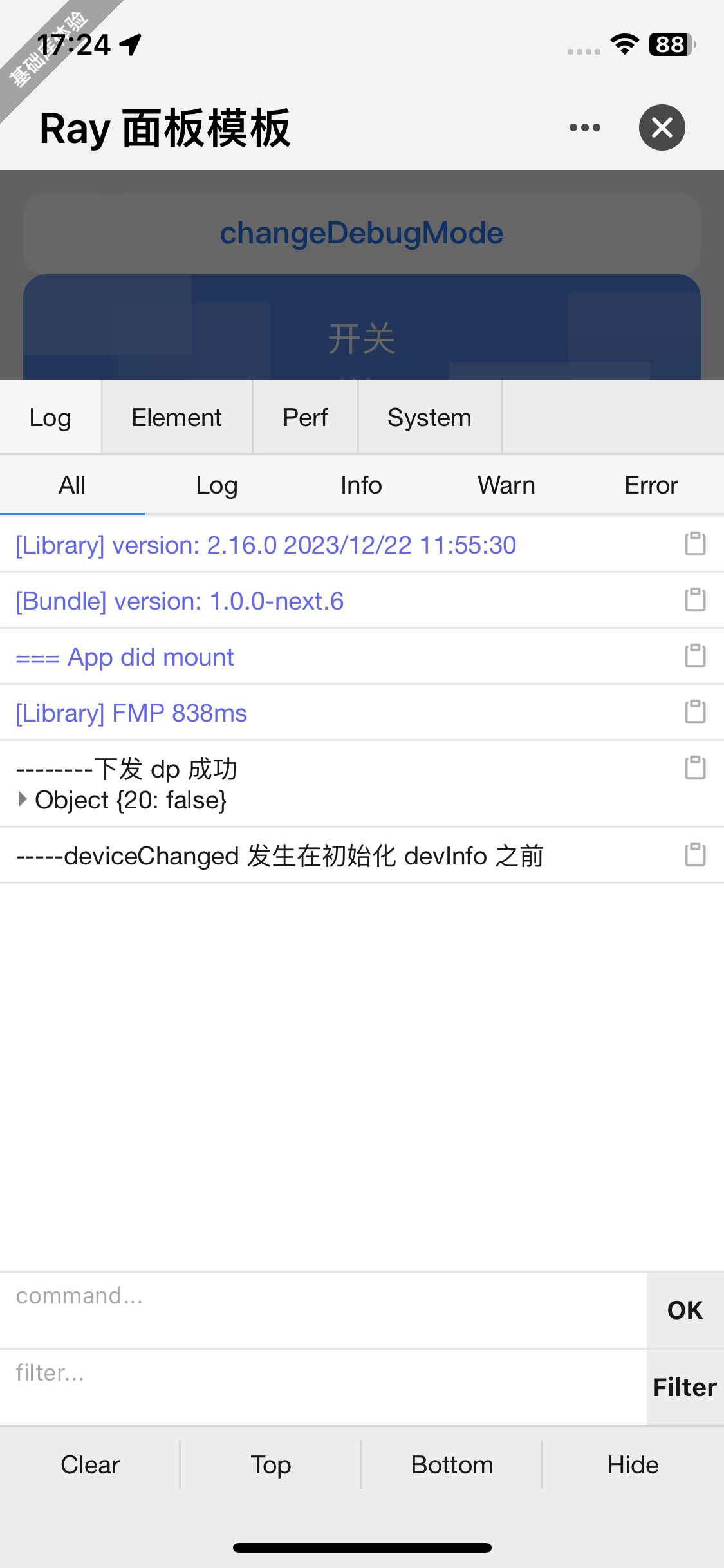Copy the deviceChanged log entry

[695, 855]
